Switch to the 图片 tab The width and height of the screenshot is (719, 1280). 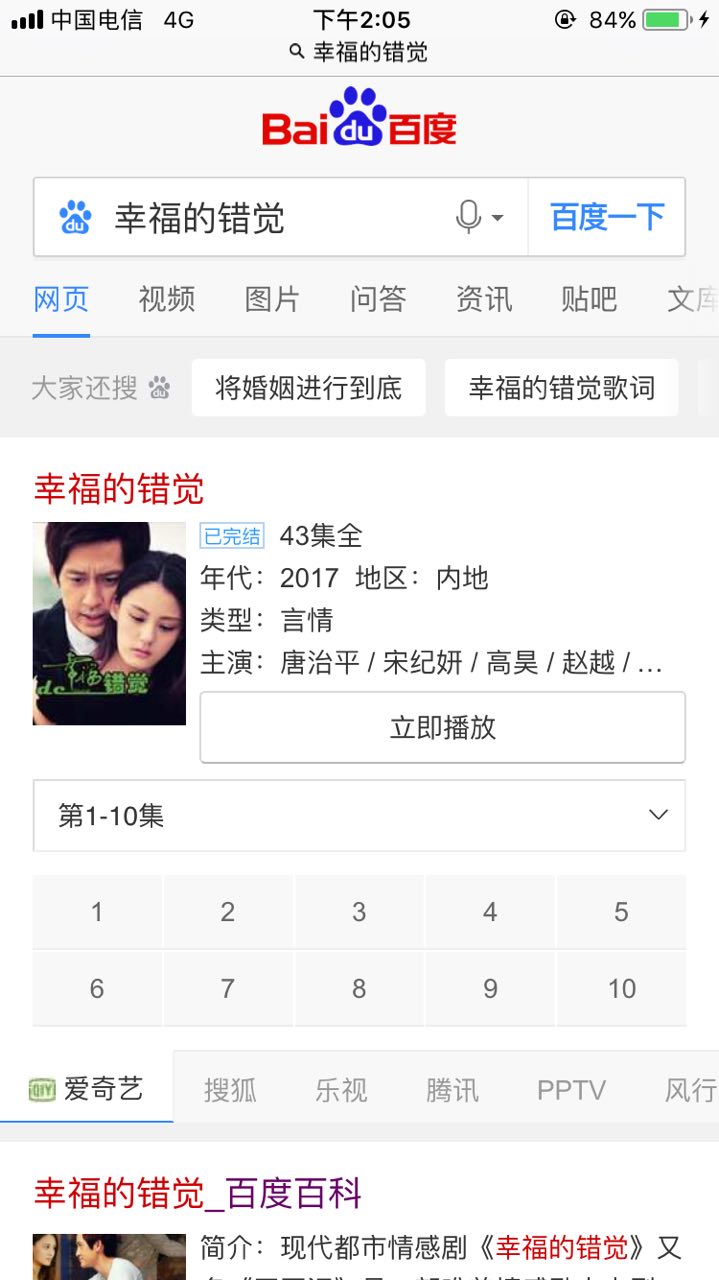[272, 299]
